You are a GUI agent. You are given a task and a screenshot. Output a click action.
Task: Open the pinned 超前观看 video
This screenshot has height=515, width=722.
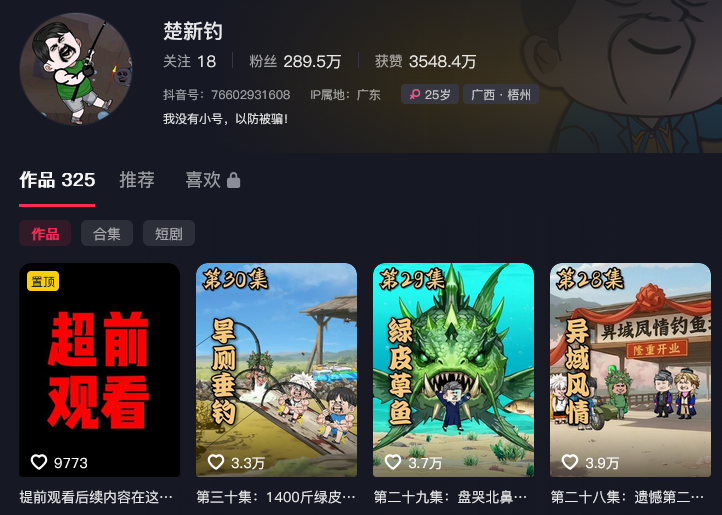tap(99, 370)
